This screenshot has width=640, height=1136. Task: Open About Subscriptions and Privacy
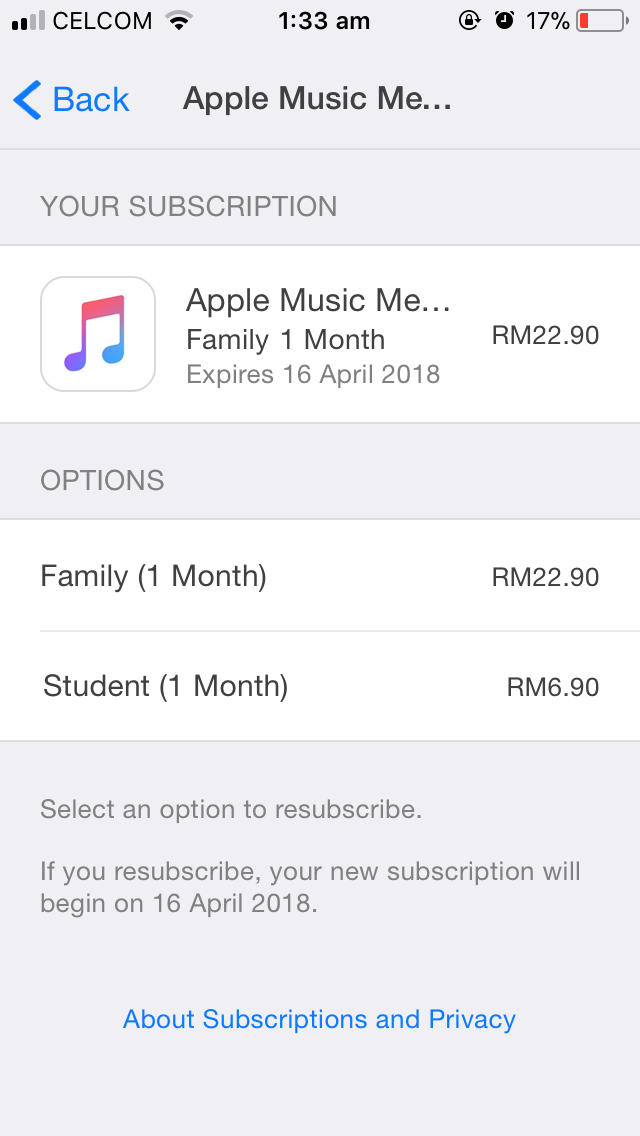(x=319, y=1019)
